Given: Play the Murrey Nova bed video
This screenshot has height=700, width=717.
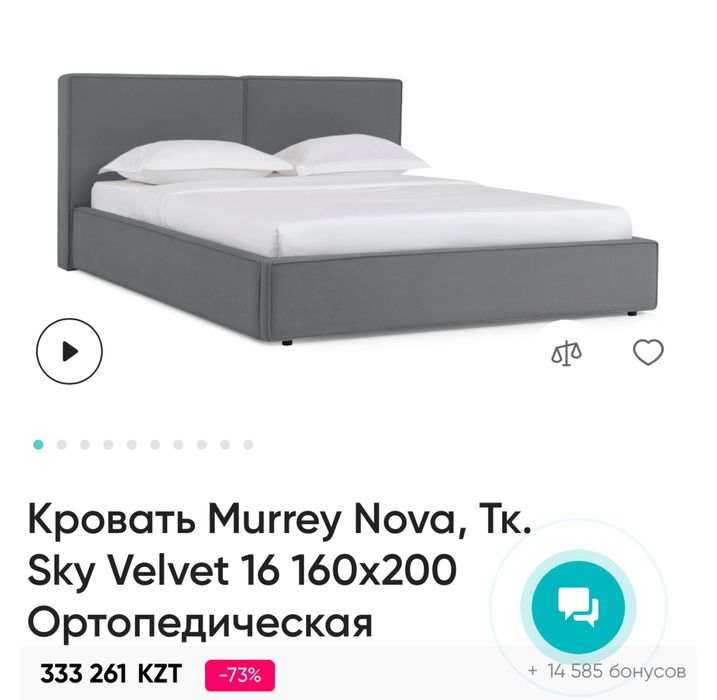Looking at the screenshot, I should 69,351.
